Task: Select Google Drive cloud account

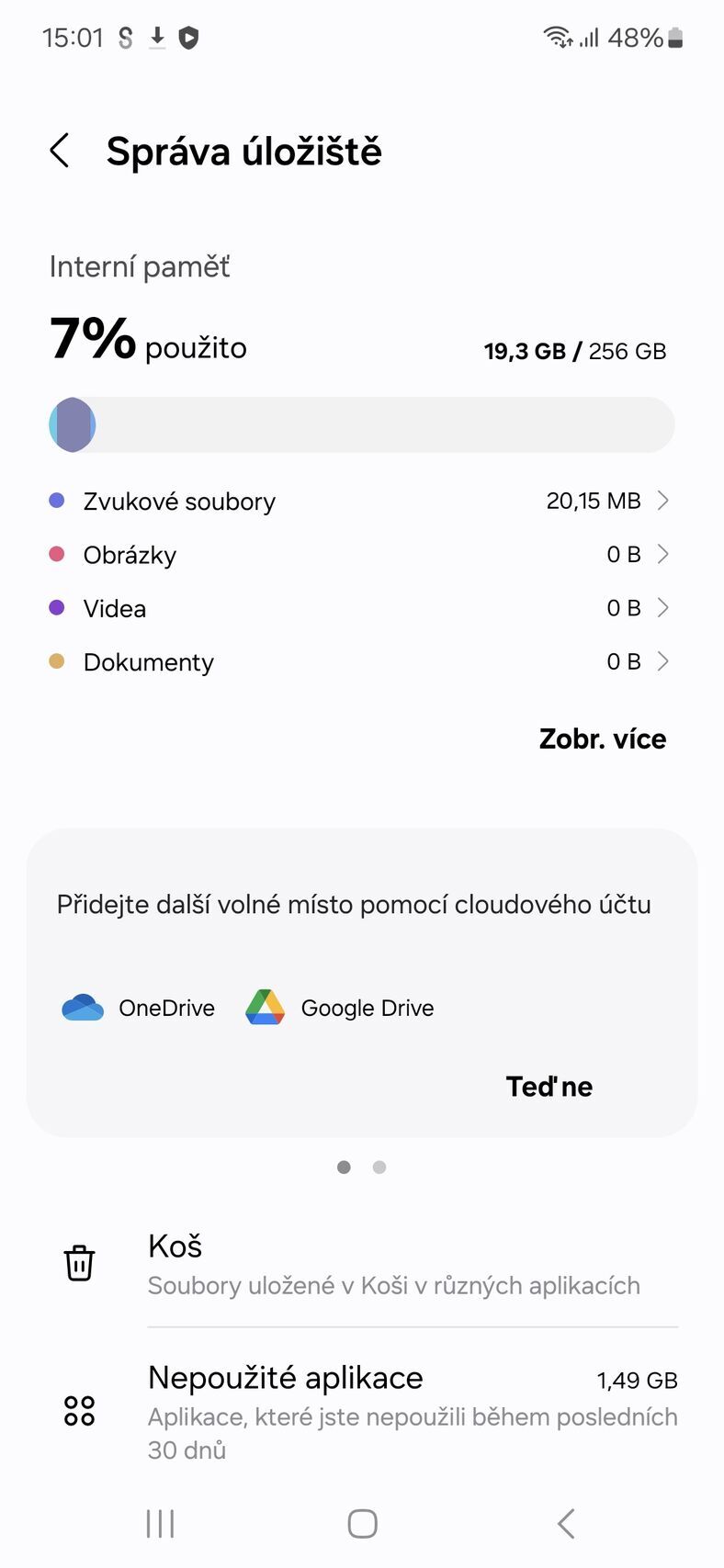Action: 340,1008
